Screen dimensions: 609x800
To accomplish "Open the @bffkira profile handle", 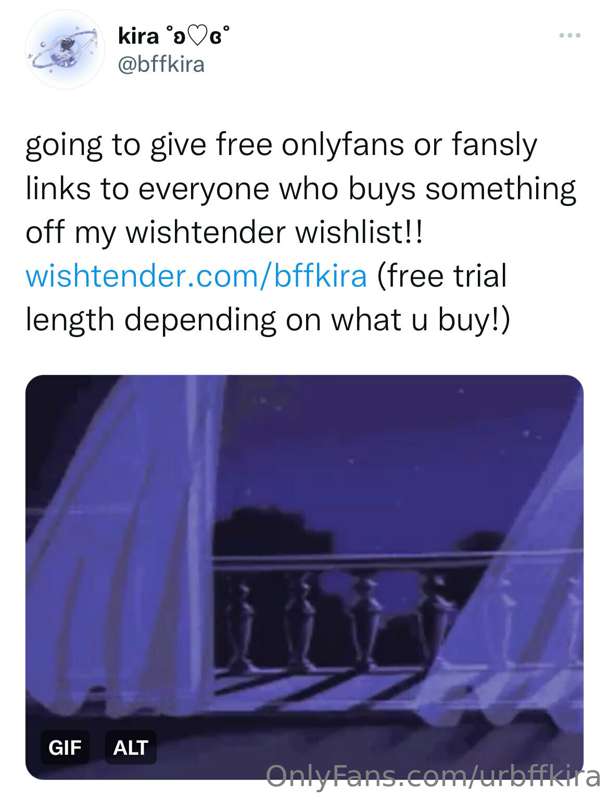I will pos(161,65).
